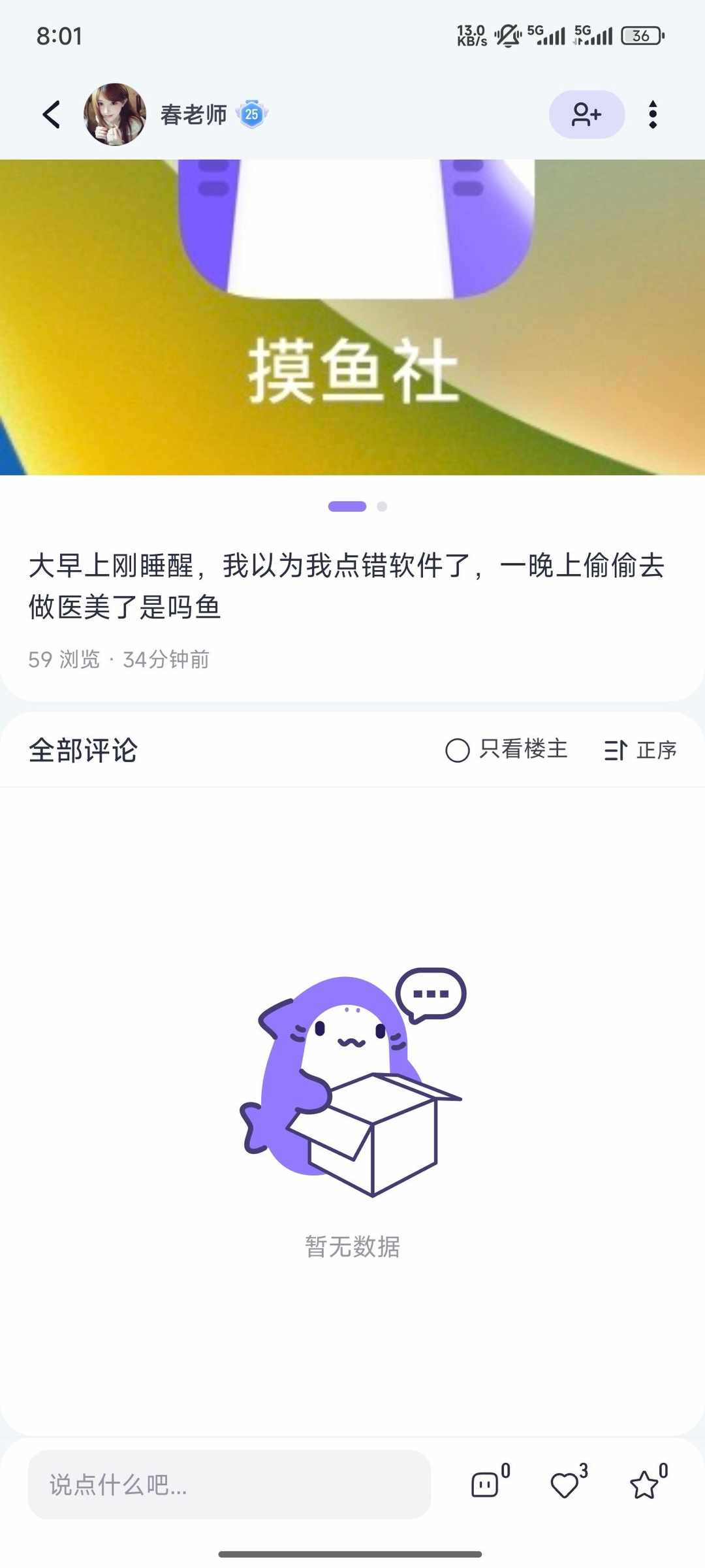Screen dimensions: 705x1568
Task: Tap the second carousel dot to change image
Action: 381,505
